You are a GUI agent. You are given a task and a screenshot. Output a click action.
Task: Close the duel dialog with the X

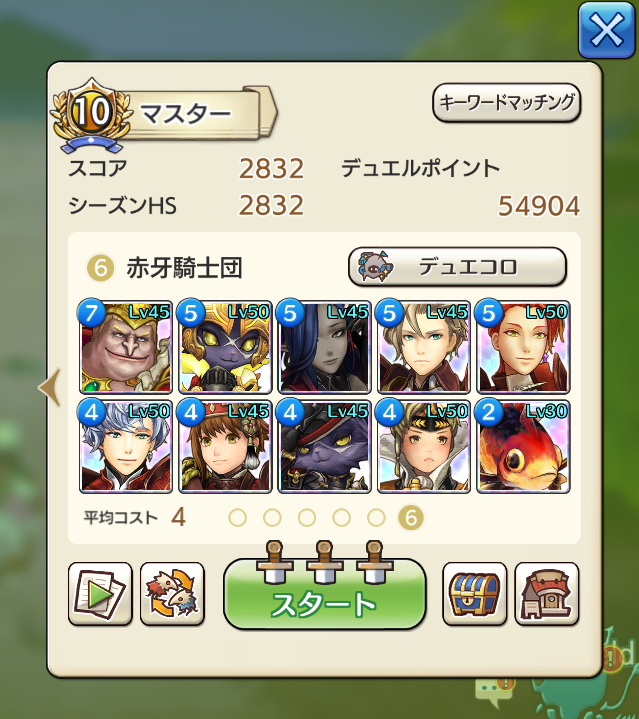(x=606, y=31)
